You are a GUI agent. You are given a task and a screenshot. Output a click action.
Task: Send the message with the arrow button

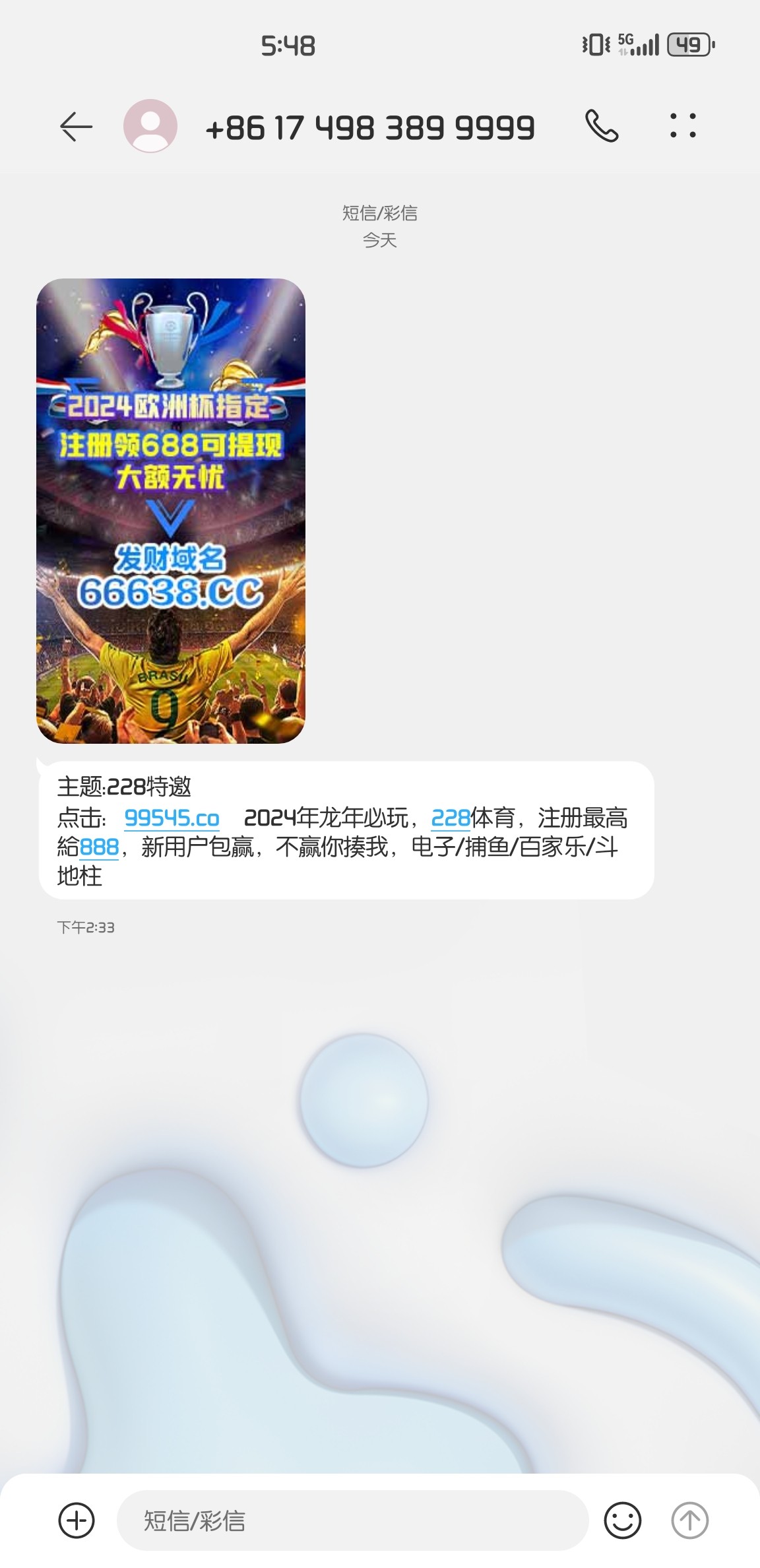689,1520
